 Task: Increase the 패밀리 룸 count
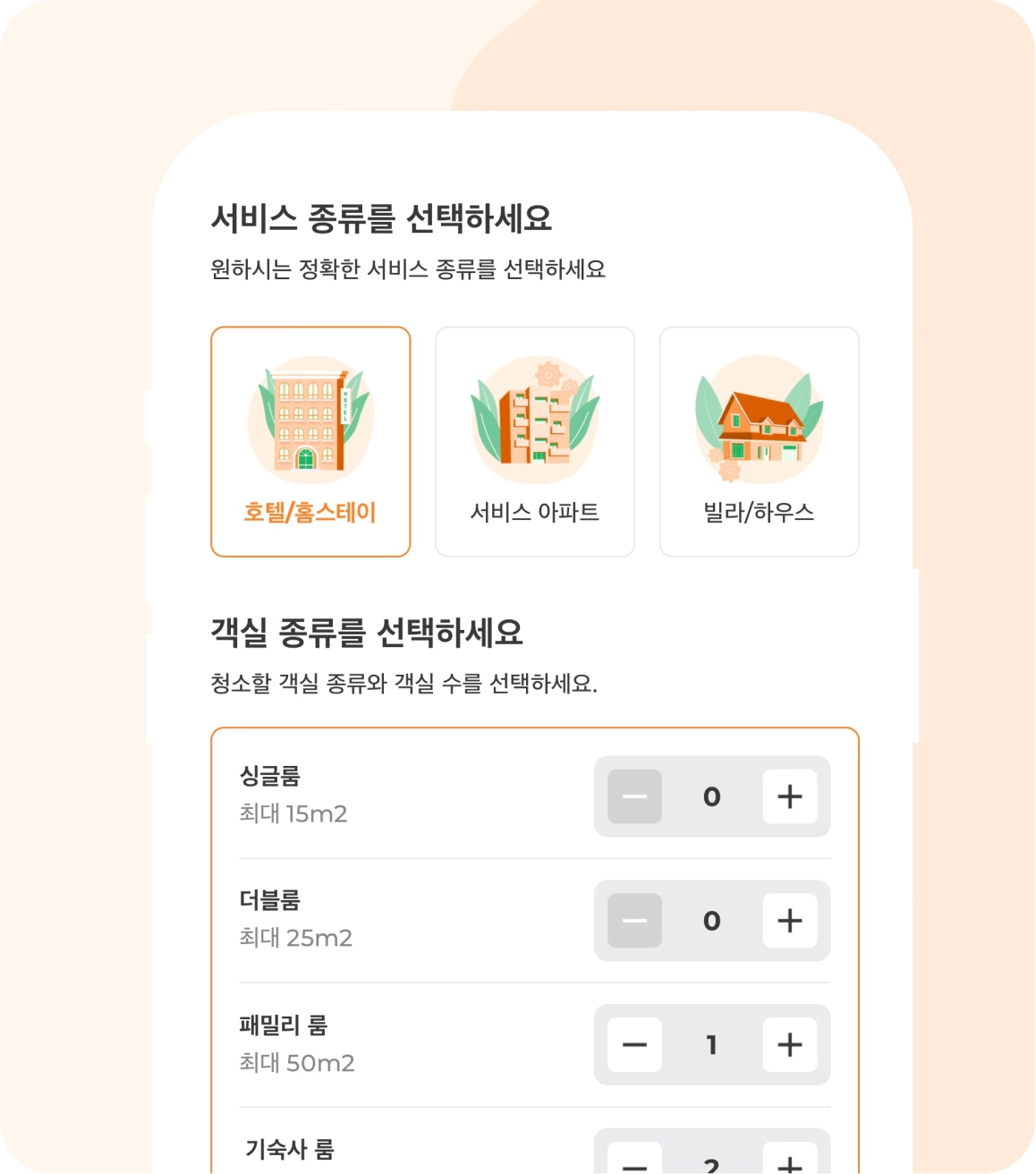789,1044
